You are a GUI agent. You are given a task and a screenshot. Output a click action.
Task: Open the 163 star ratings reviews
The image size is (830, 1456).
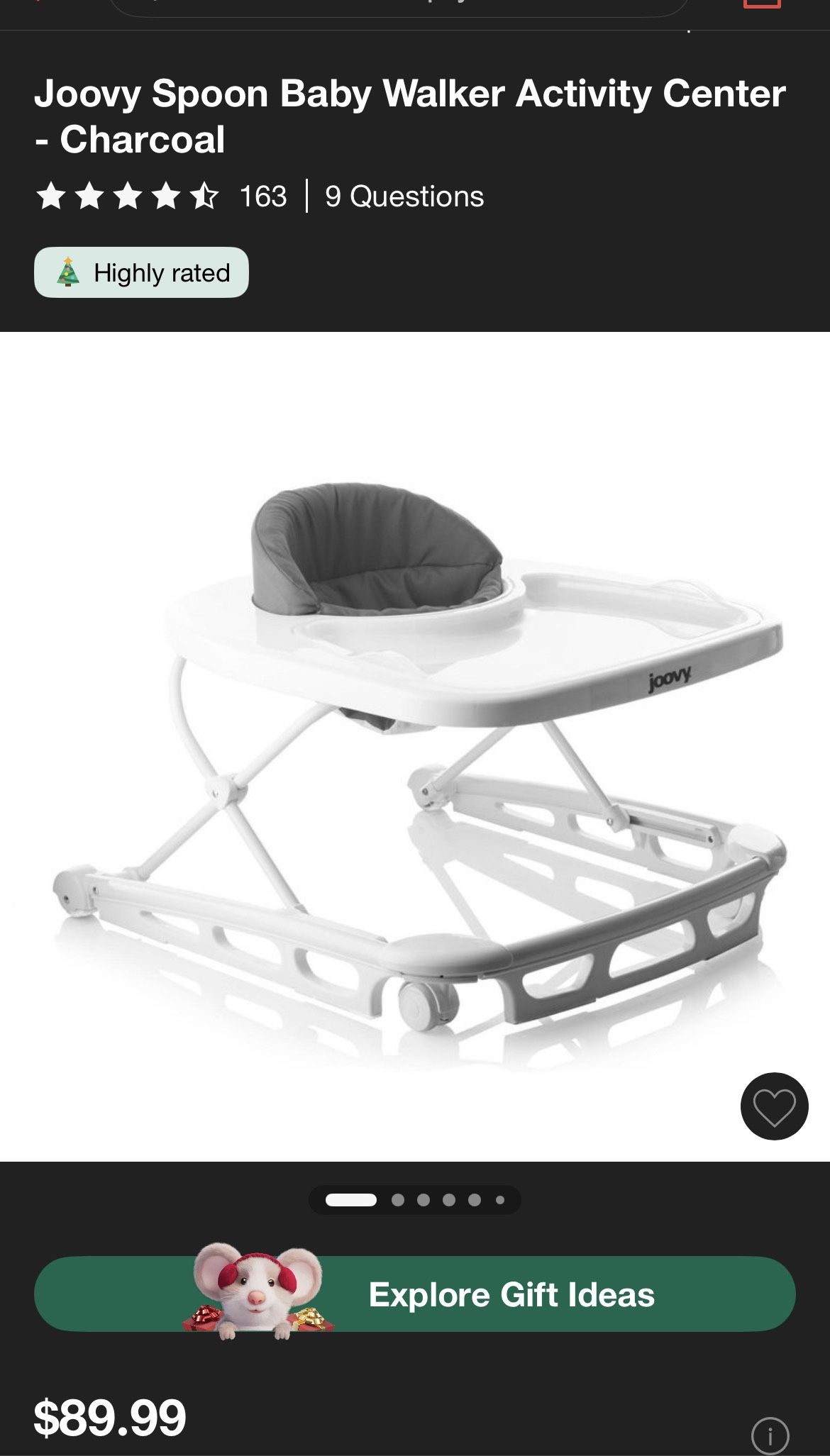pyautogui.click(x=161, y=196)
